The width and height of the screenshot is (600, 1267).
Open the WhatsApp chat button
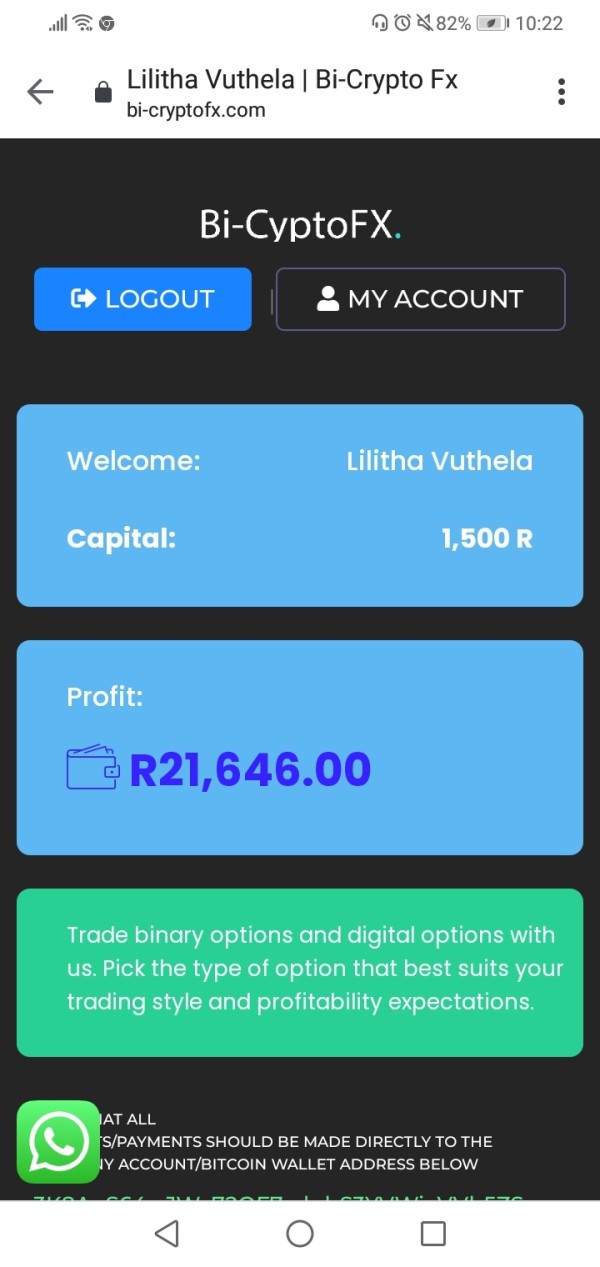58,1141
